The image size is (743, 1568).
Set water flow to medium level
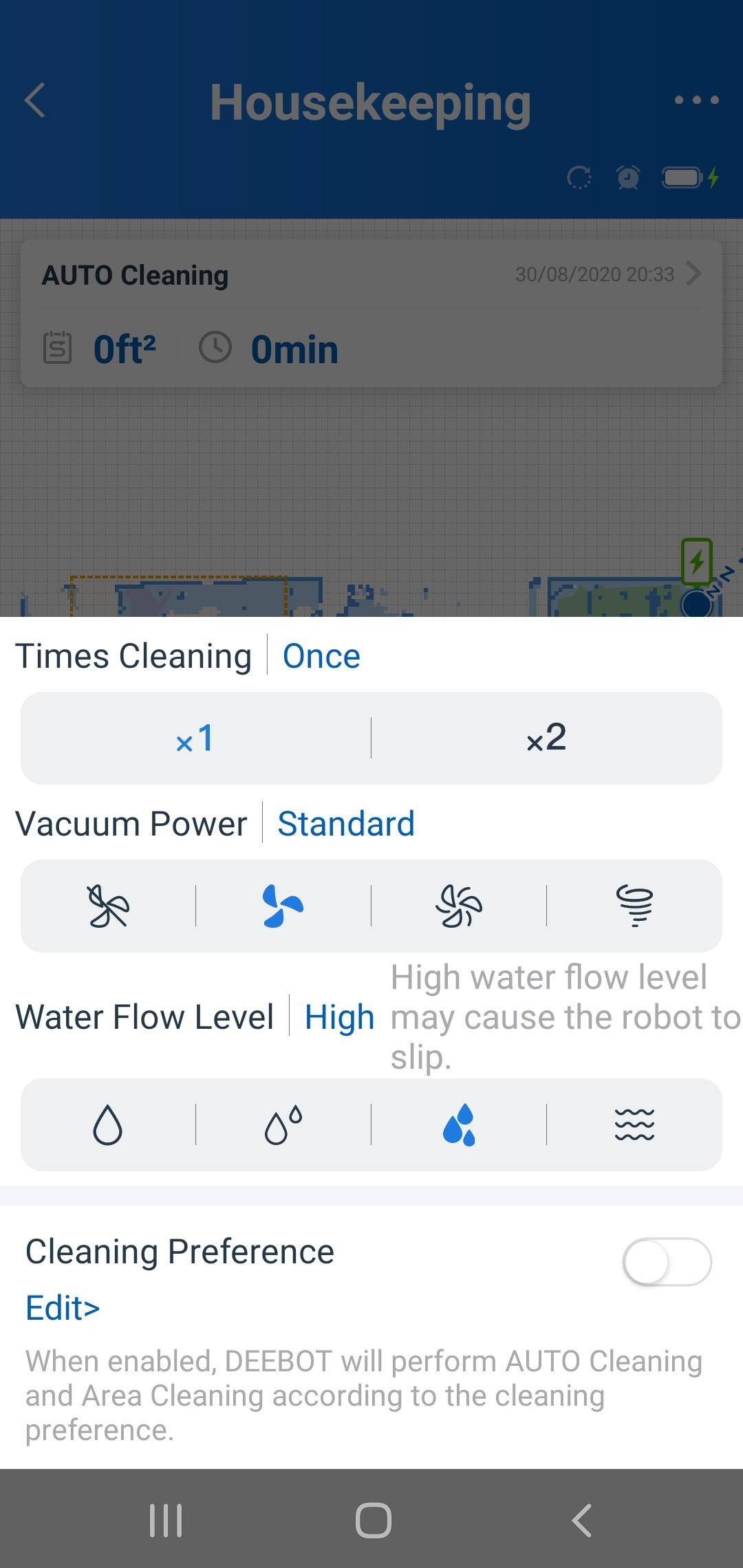pyautogui.click(x=283, y=1125)
